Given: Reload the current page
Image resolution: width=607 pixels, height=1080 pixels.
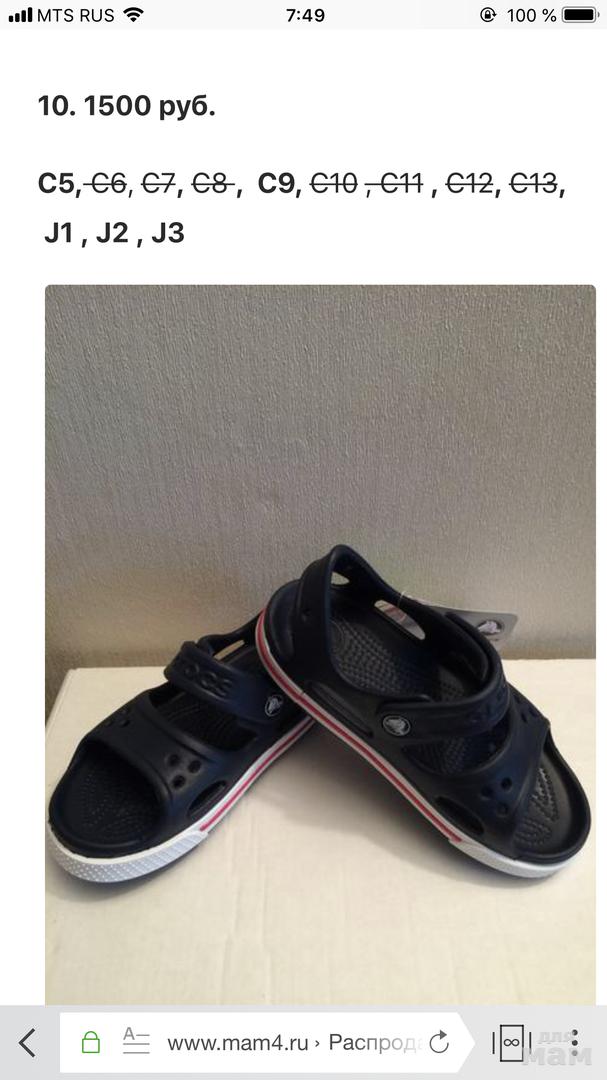Looking at the screenshot, I should (x=438, y=1043).
